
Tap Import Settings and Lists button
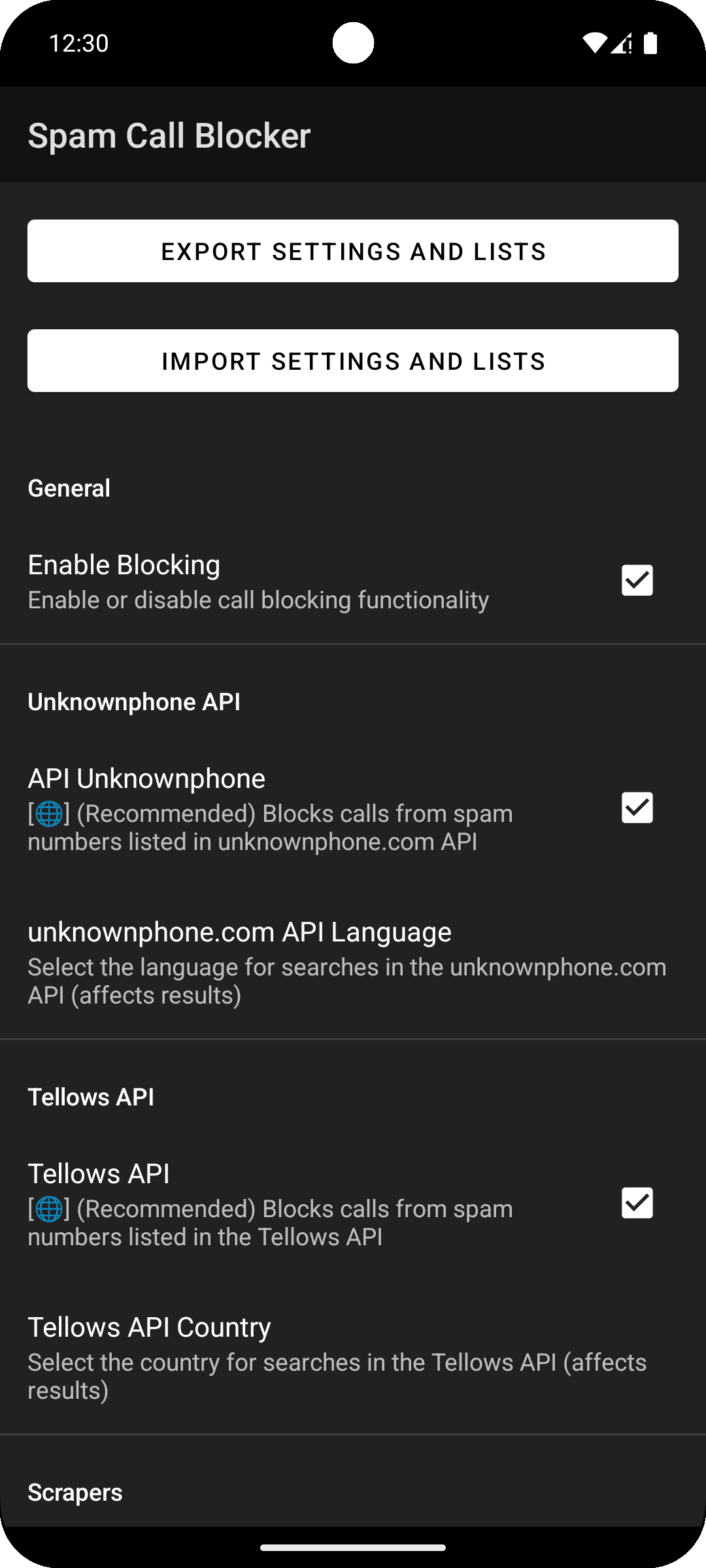click(353, 361)
